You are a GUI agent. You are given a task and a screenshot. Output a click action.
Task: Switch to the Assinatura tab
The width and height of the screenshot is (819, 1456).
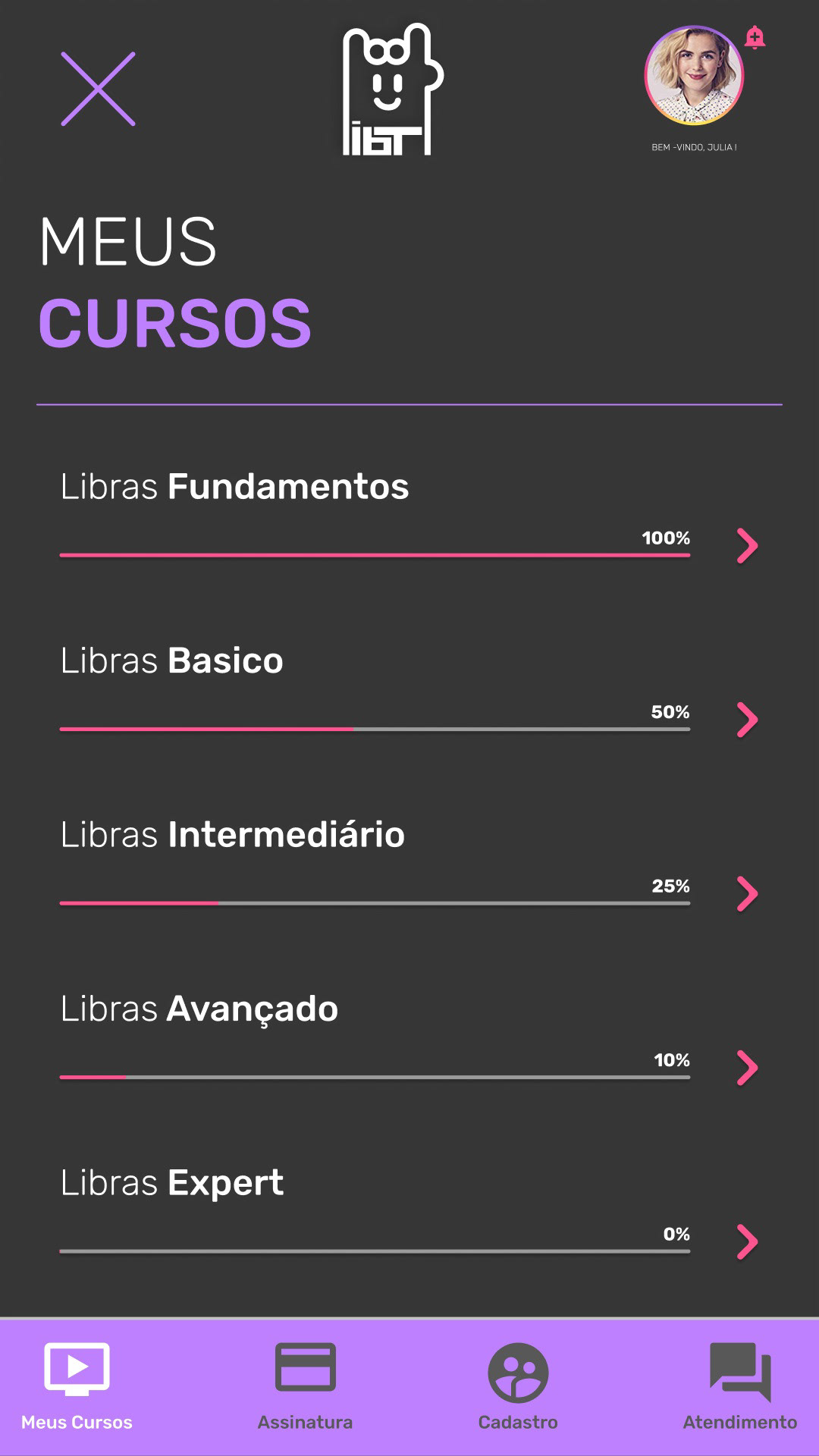[x=305, y=1387]
